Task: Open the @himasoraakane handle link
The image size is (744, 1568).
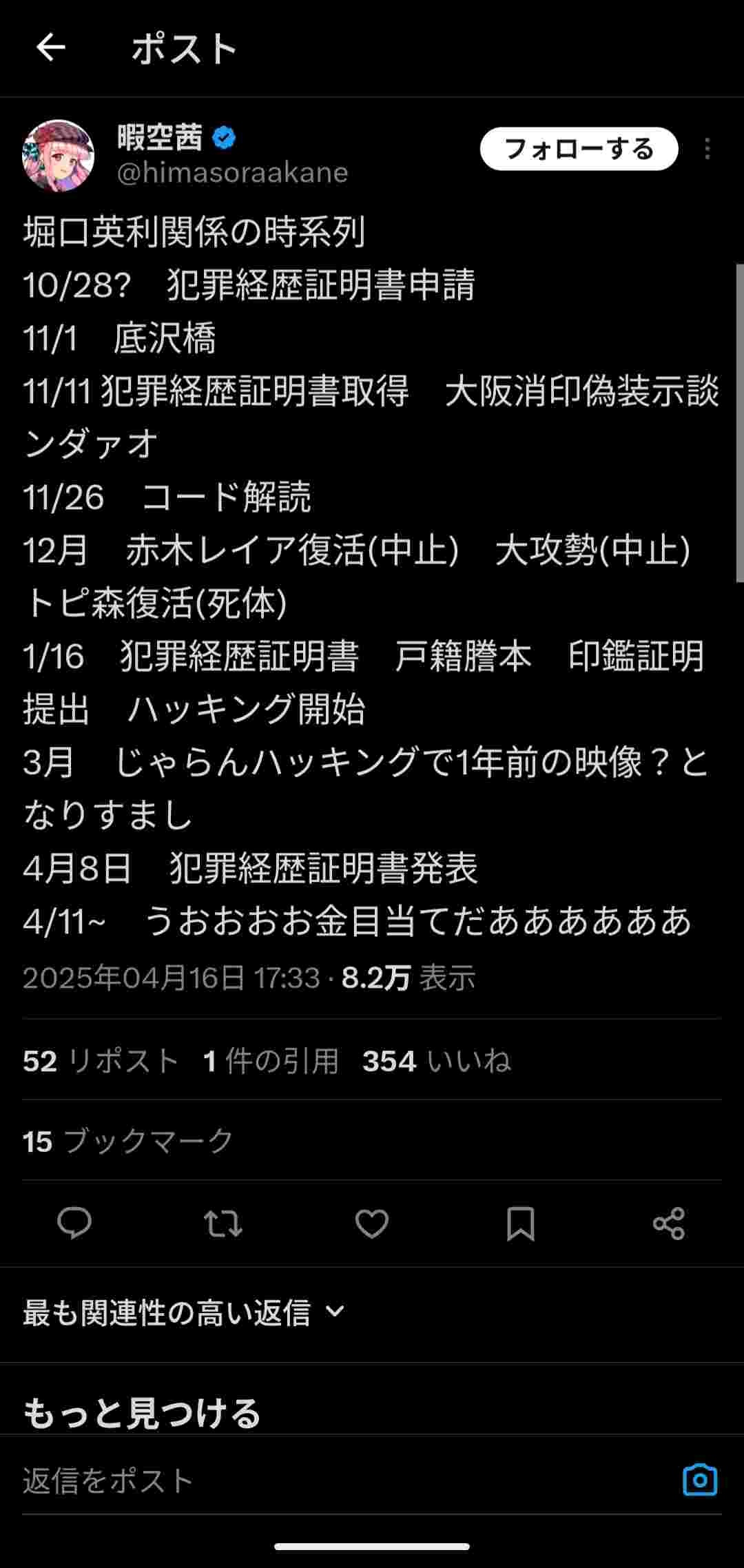Action: click(233, 173)
